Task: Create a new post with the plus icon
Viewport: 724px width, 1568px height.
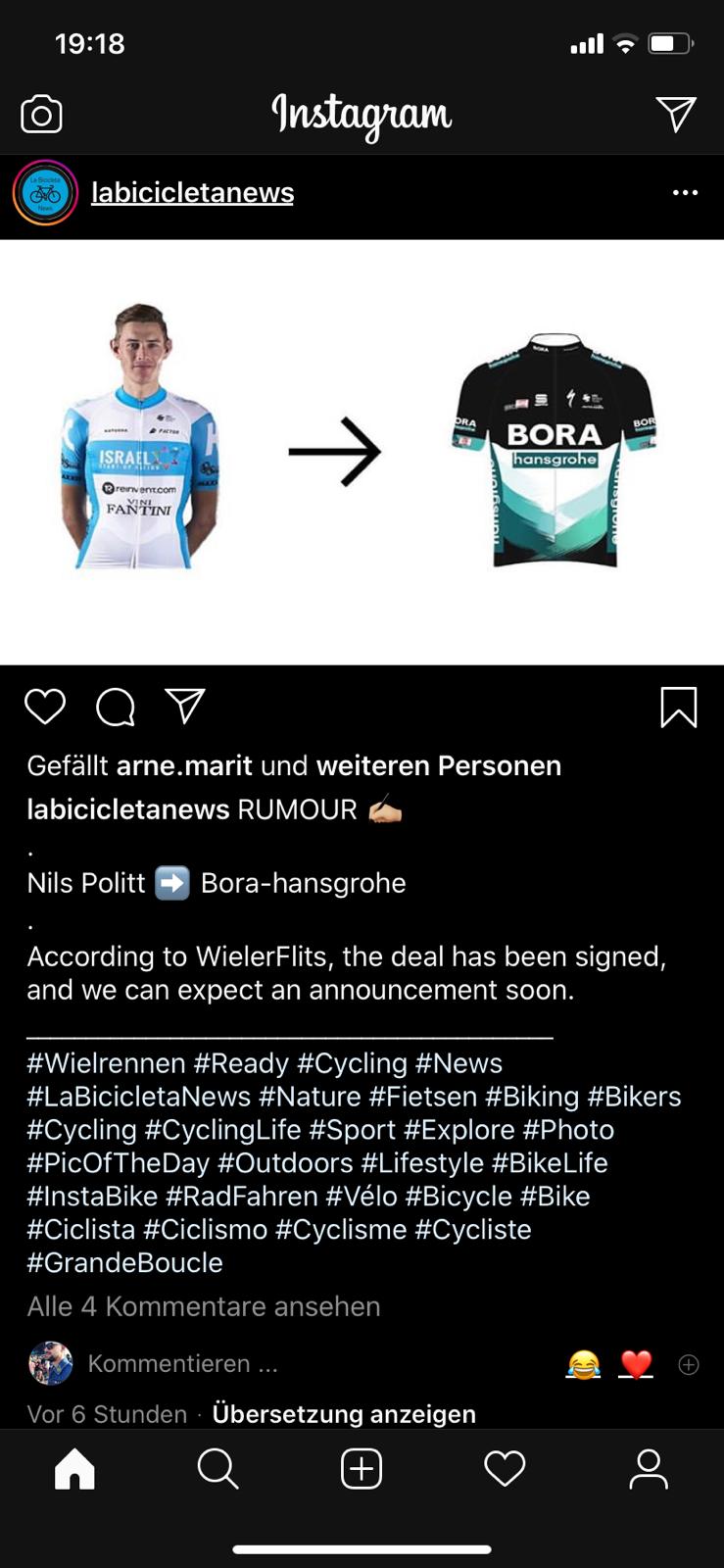Action: 362,1468
